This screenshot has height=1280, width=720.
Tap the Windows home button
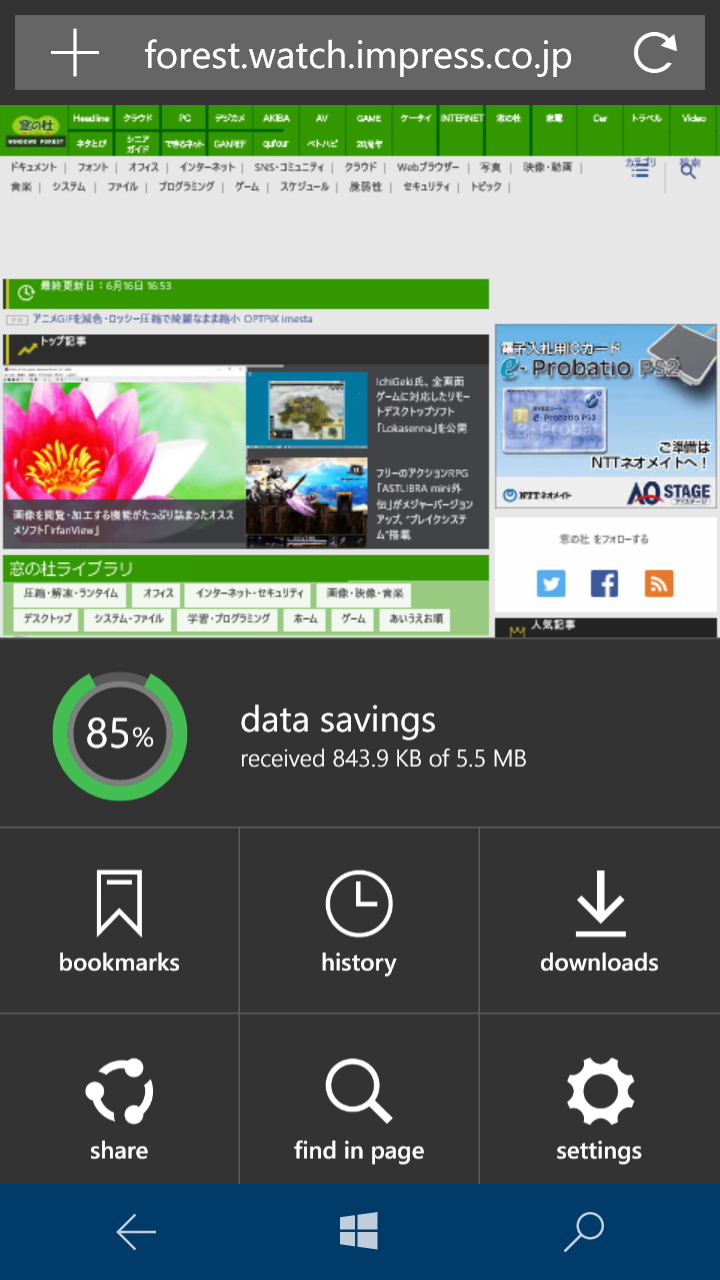pyautogui.click(x=359, y=1232)
